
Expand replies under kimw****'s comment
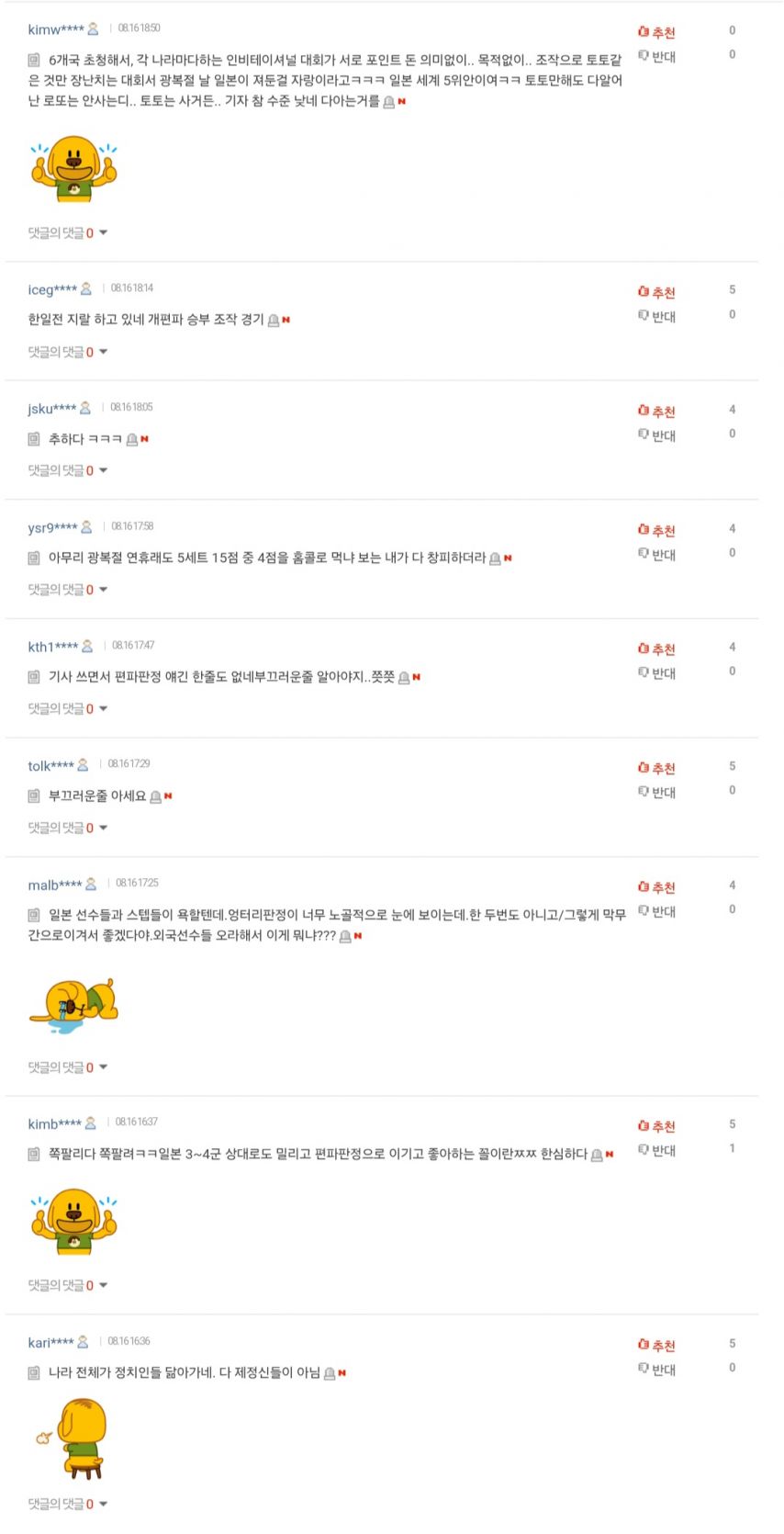point(68,233)
